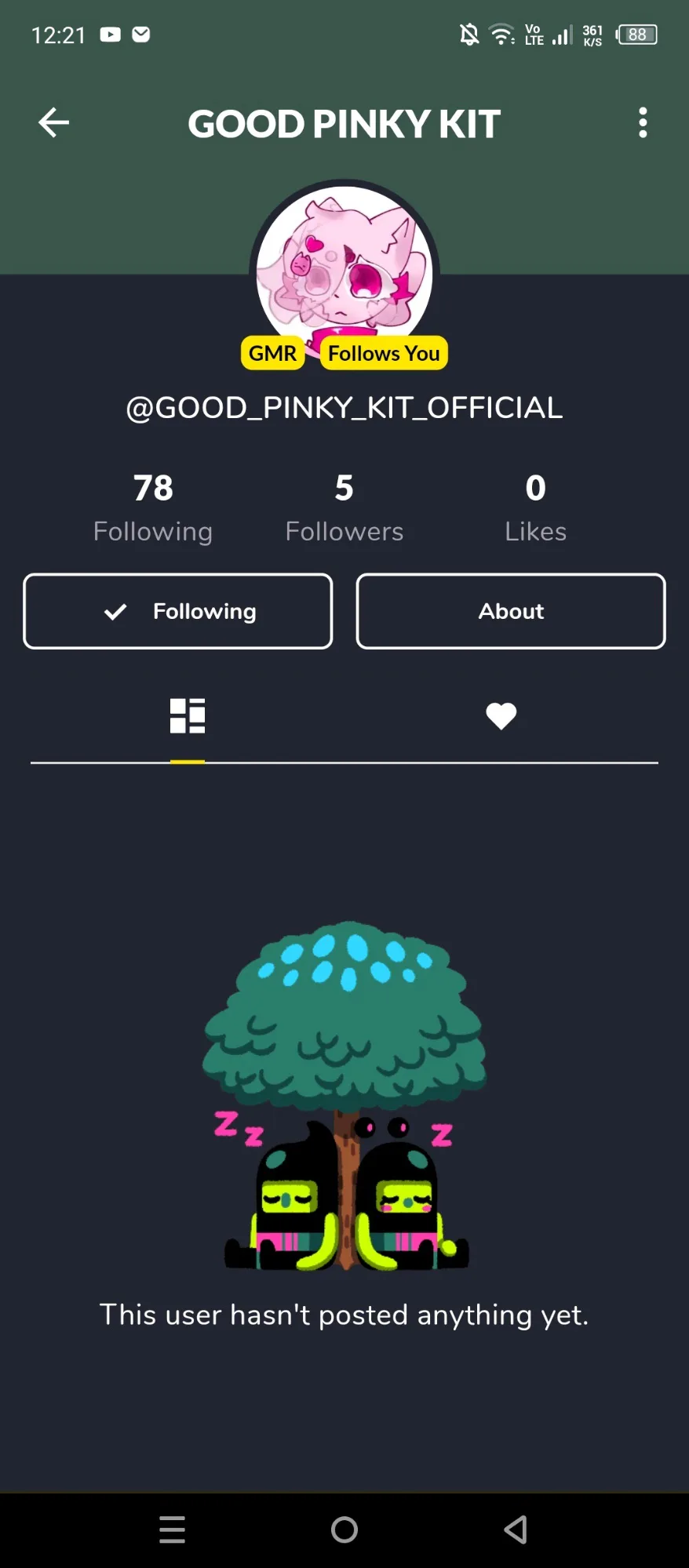
Task: View the 5 Followers list
Action: point(344,508)
